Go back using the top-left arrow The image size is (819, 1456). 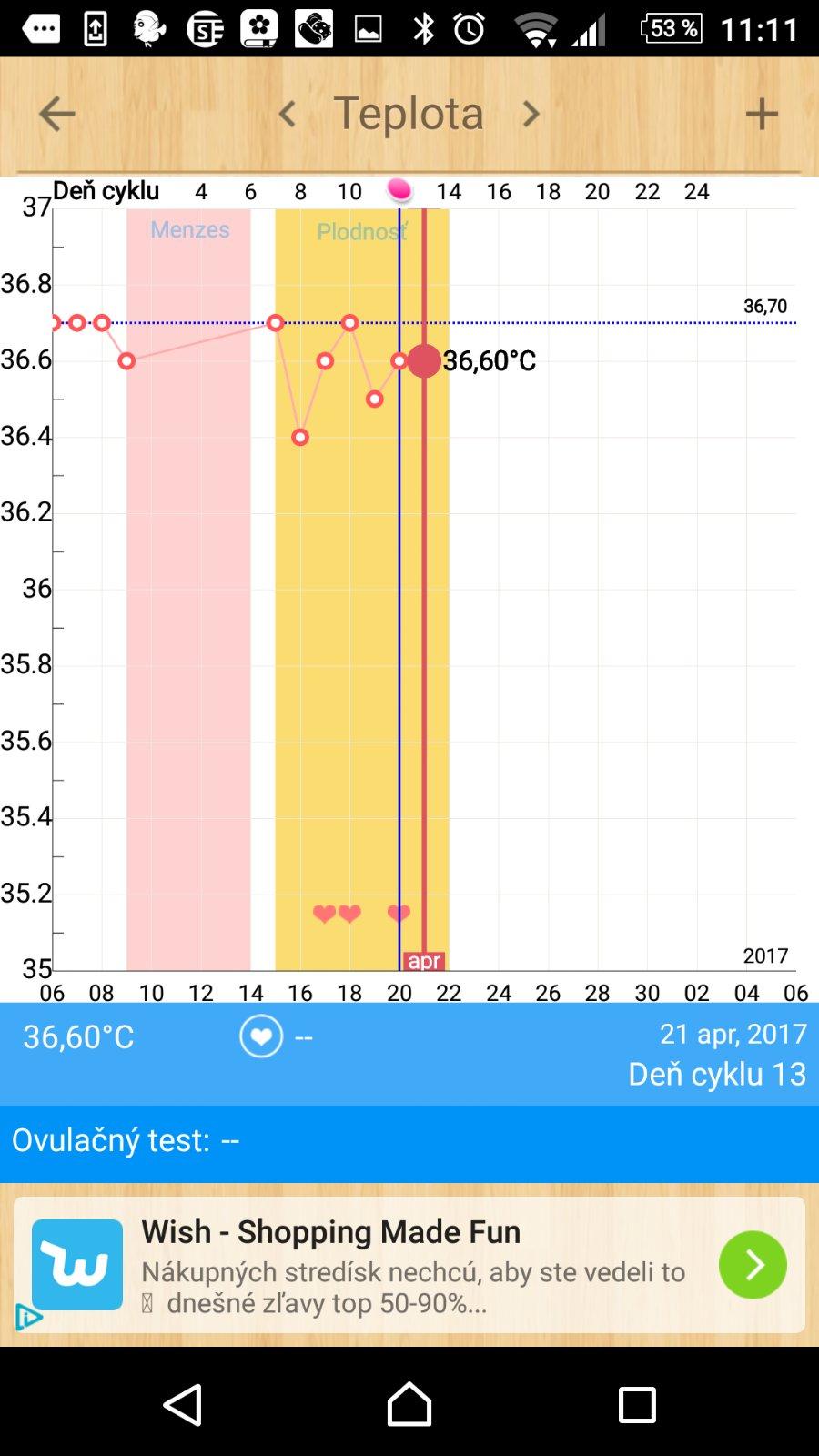[x=56, y=115]
